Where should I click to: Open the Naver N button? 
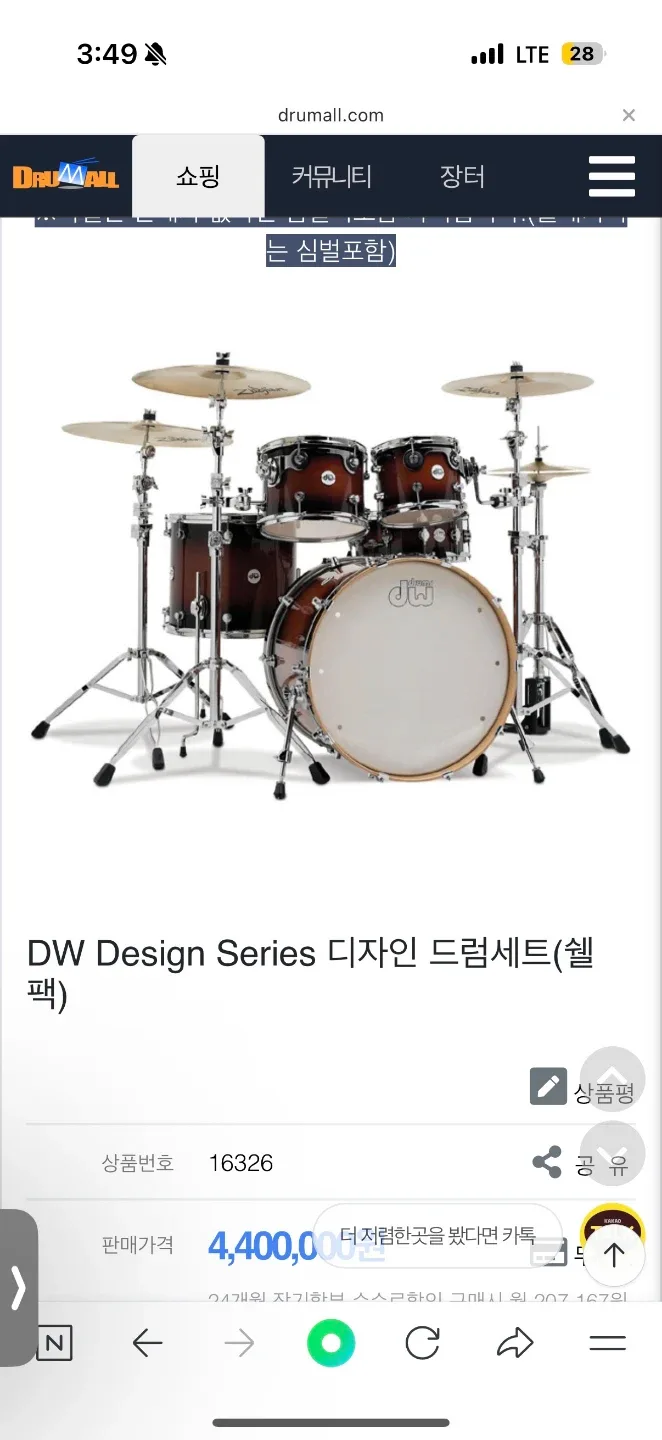pyautogui.click(x=54, y=1344)
